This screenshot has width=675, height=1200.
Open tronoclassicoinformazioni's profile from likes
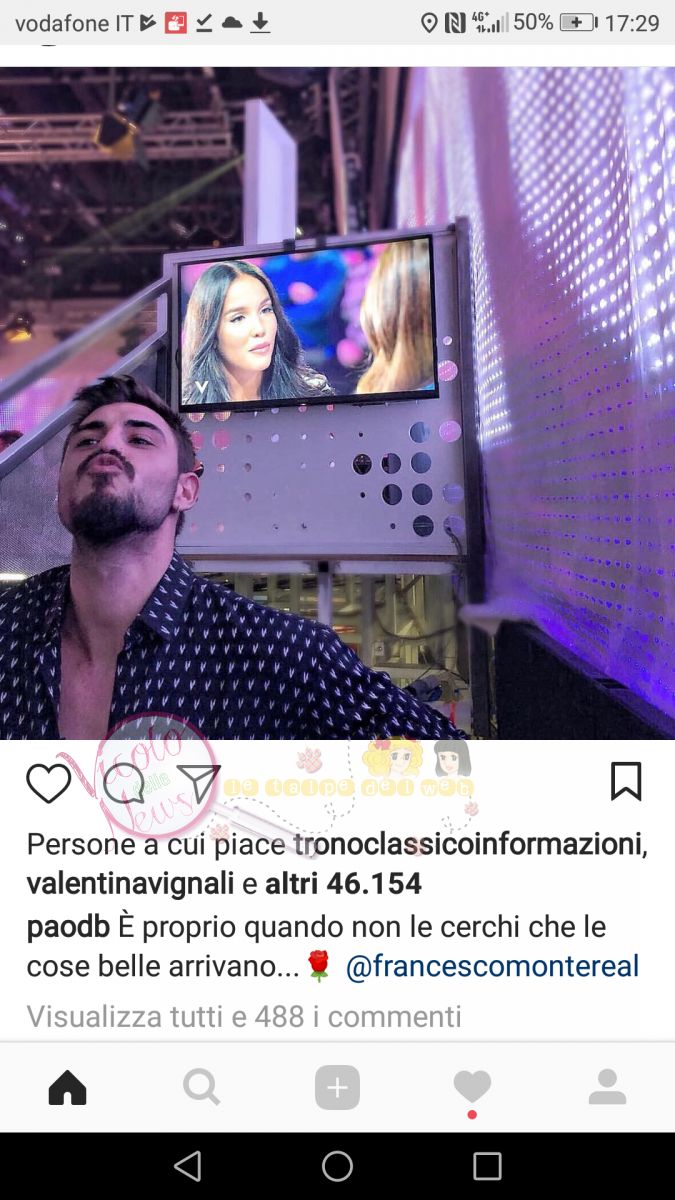coord(470,846)
